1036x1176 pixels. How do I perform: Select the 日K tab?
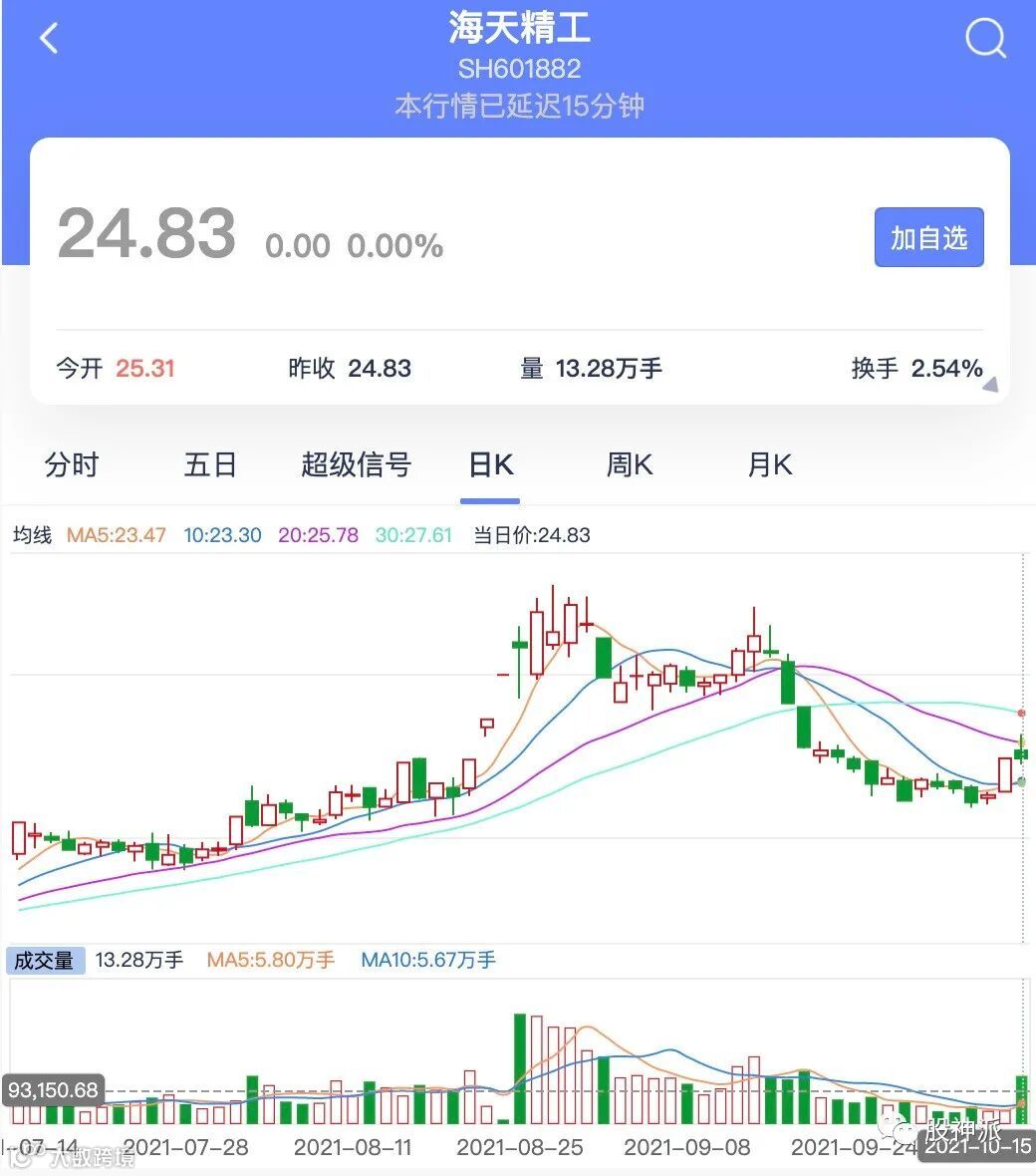[491, 465]
